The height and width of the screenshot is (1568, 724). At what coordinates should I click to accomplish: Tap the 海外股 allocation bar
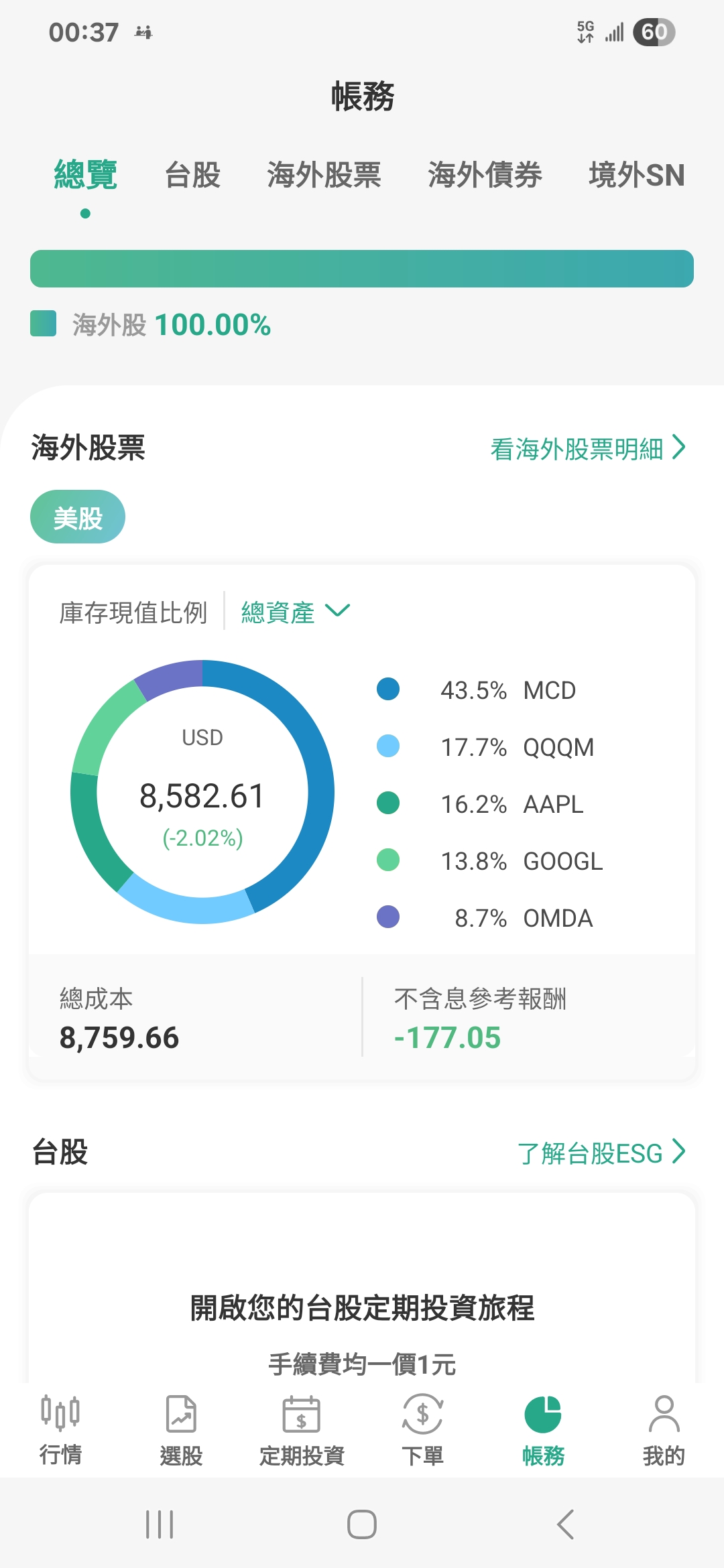[x=362, y=268]
